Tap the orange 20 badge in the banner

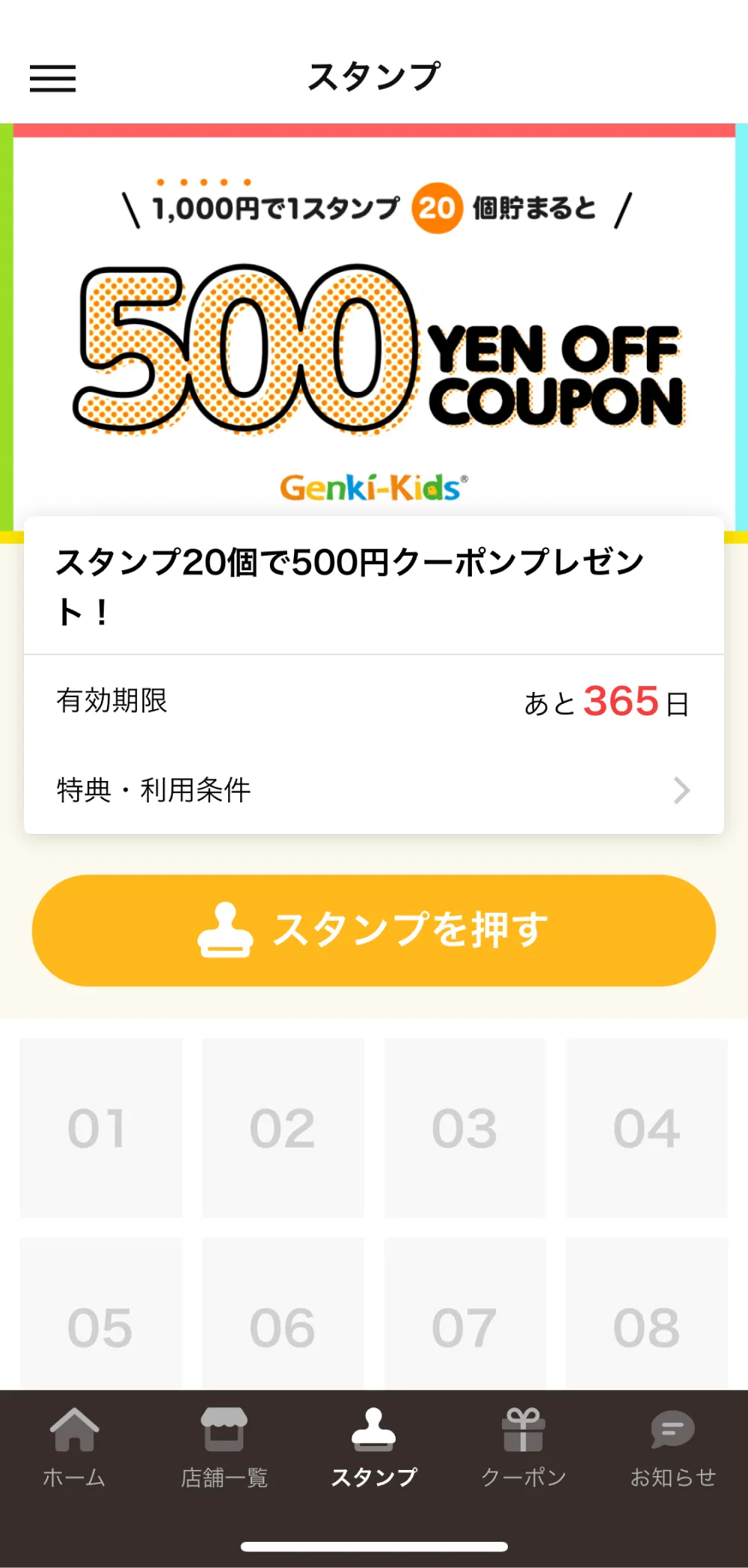[x=437, y=208]
